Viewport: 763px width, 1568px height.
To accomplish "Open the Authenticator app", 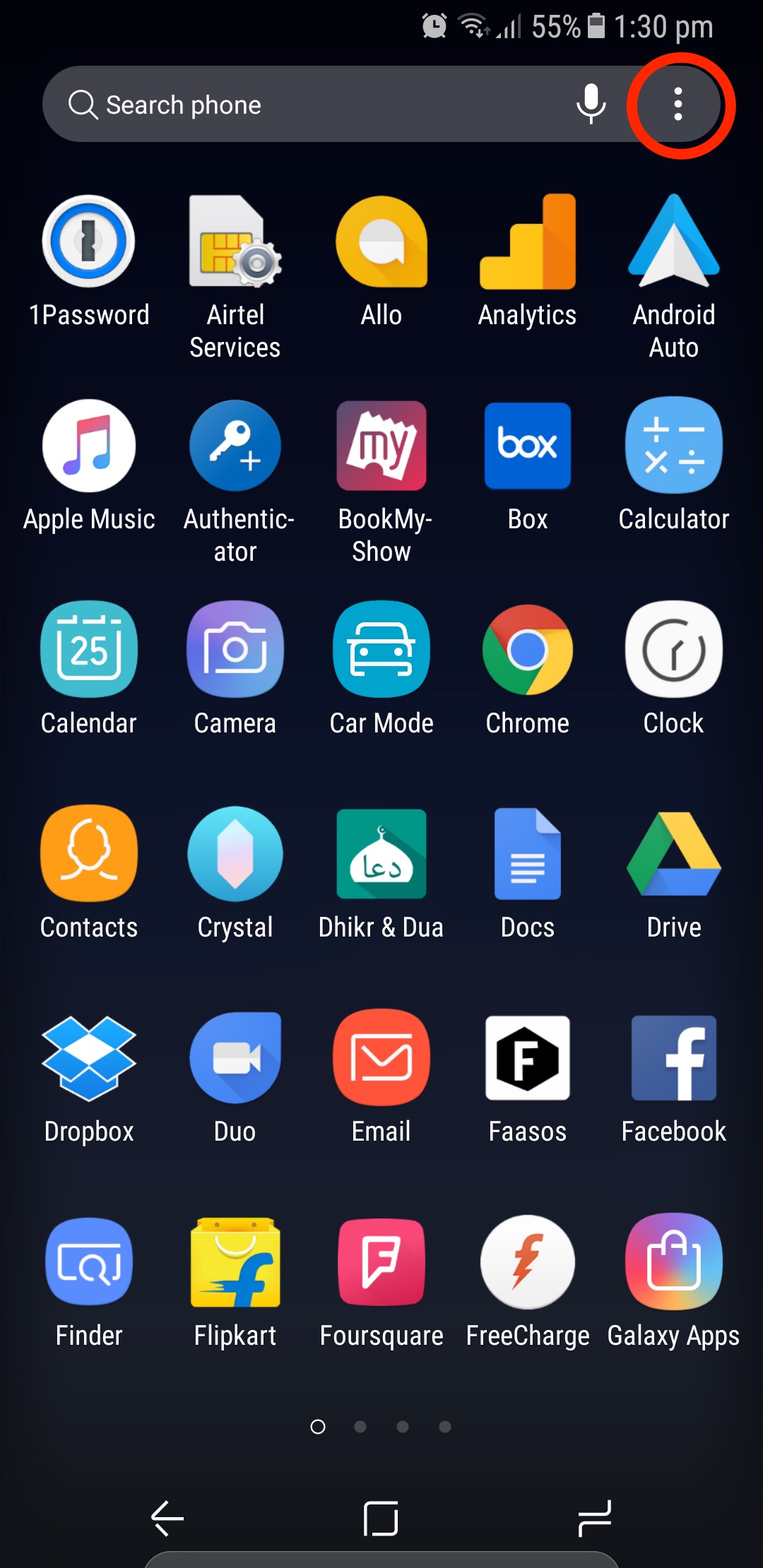I will 235,446.
